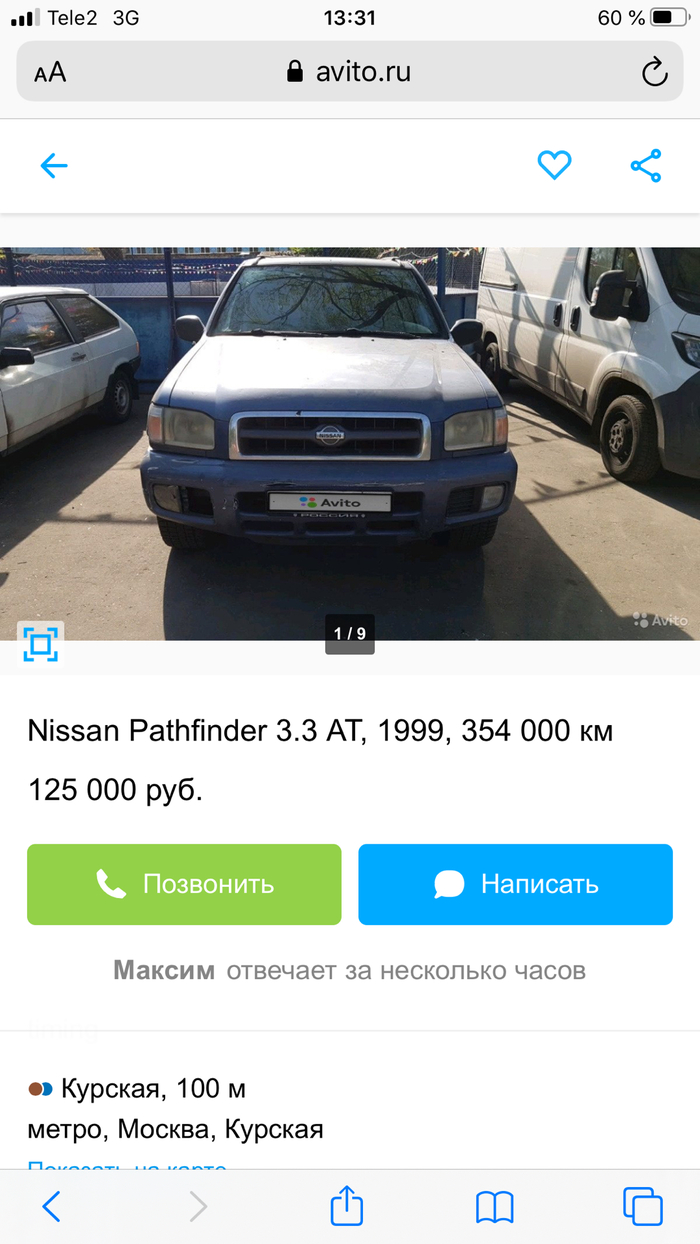Tap the avito.ru address bar
Image resolution: width=700 pixels, height=1244 pixels.
click(x=350, y=72)
